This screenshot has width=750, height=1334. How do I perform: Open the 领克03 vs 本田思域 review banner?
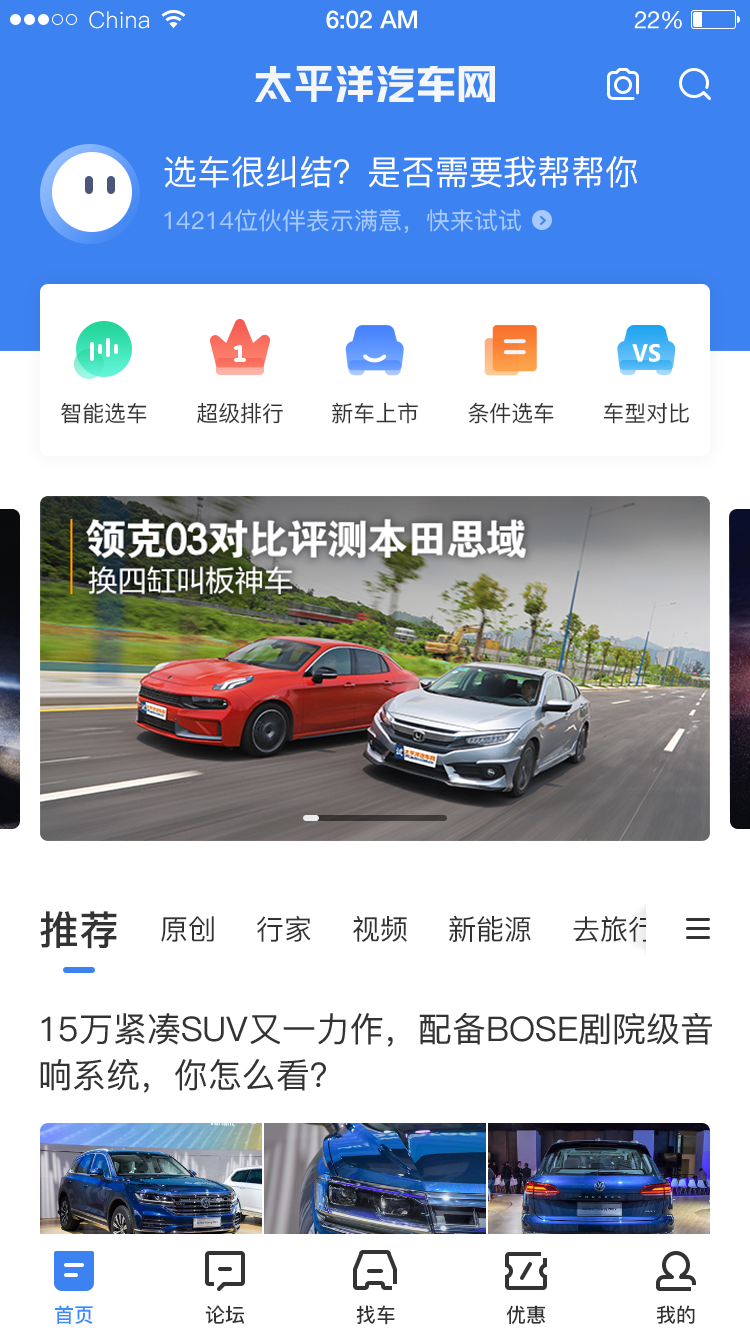(x=375, y=668)
